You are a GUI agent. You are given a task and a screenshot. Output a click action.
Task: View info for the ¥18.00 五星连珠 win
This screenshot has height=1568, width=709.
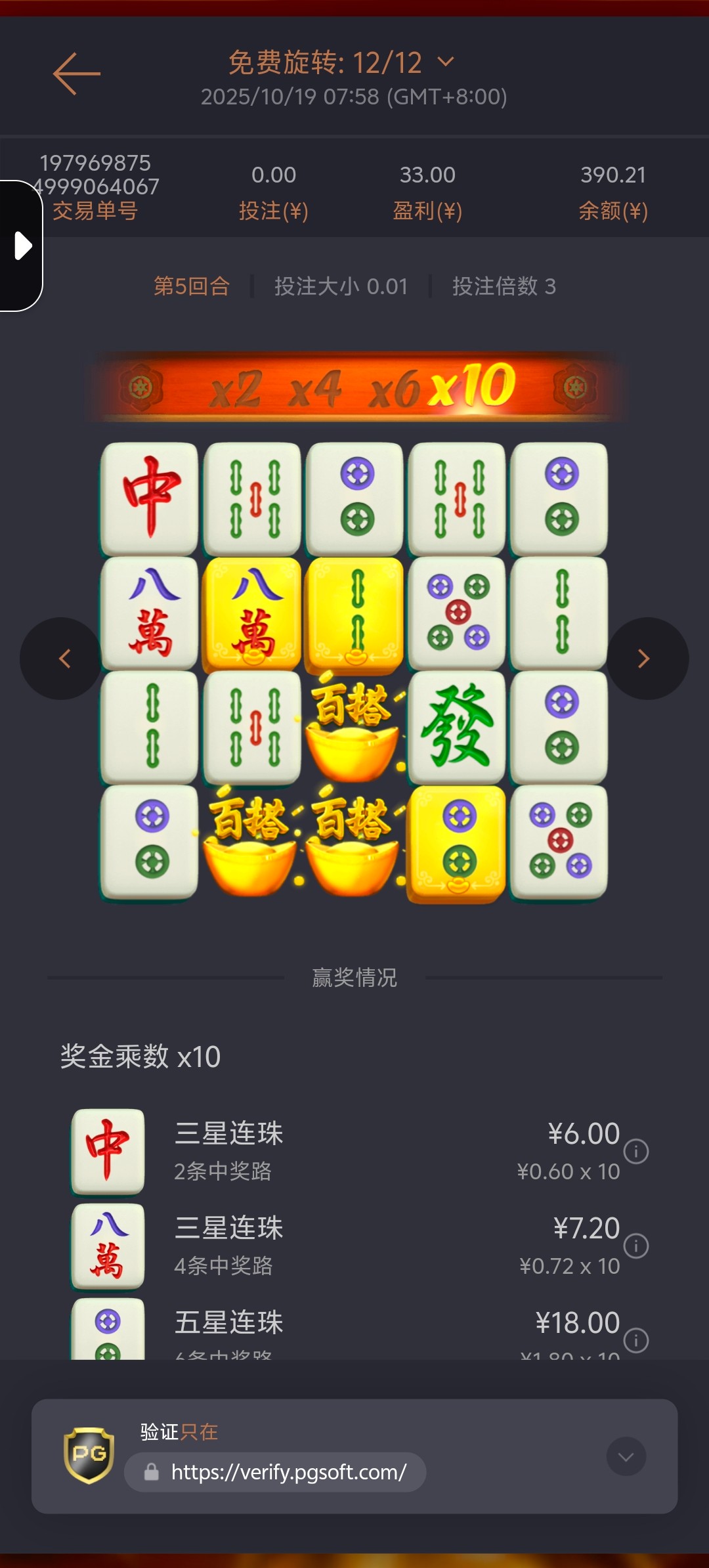coord(635,1340)
